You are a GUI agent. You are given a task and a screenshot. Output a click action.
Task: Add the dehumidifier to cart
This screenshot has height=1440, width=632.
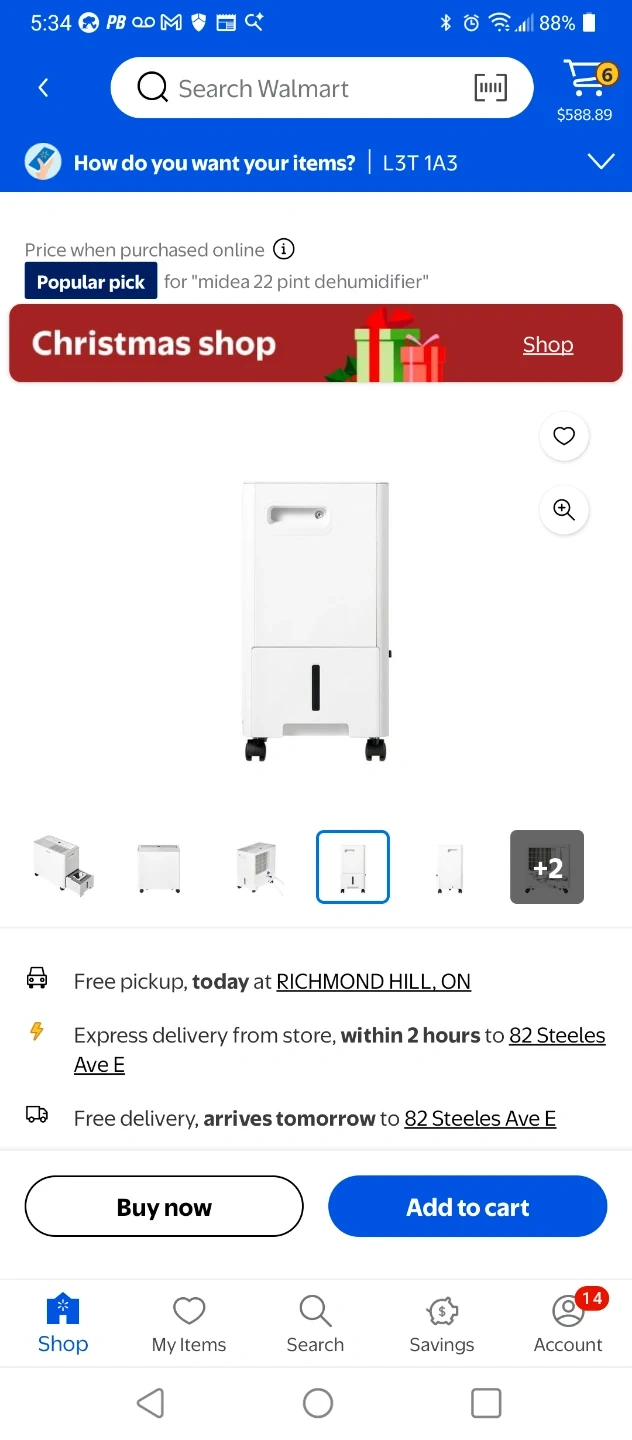tap(467, 1207)
